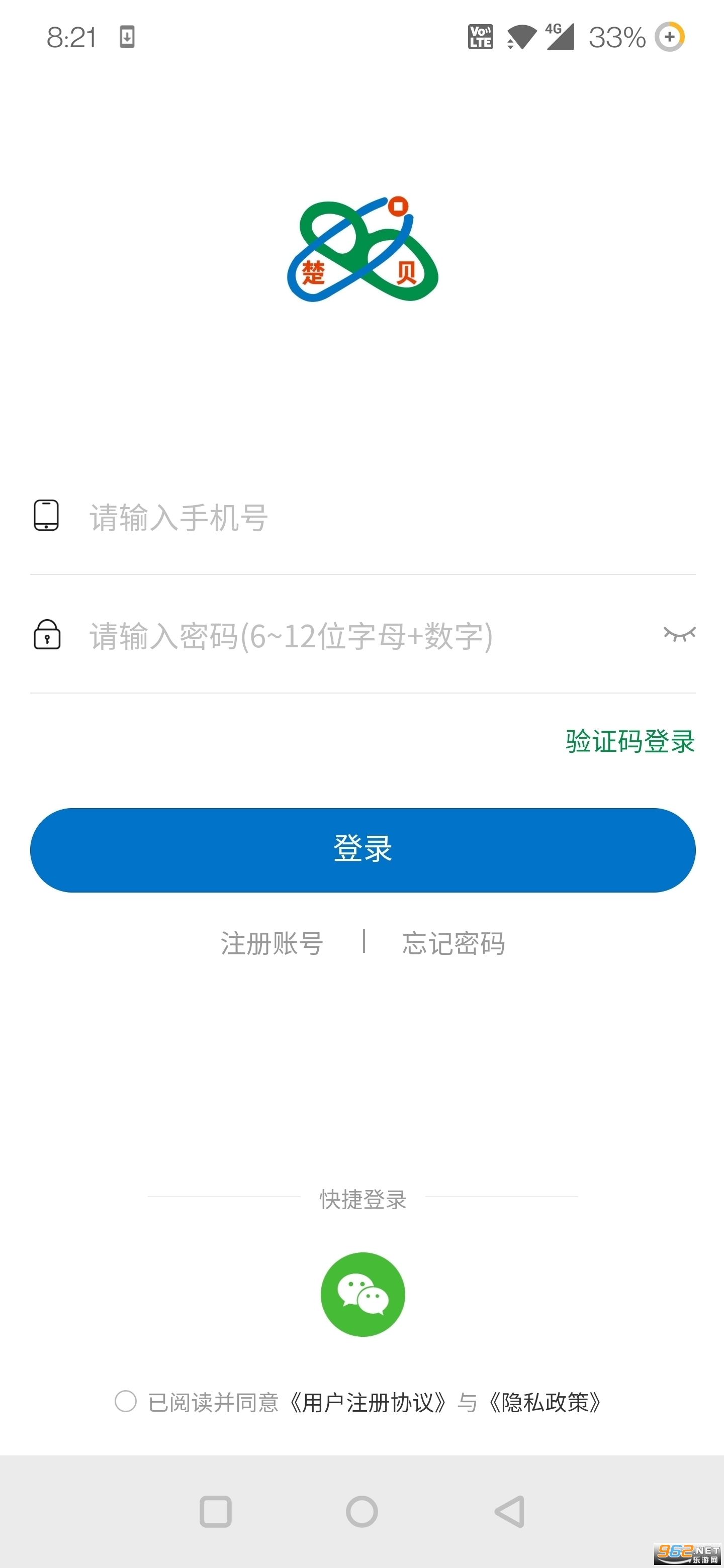Open the 《隐私政策》 privacy policy
This screenshot has width=724, height=1568.
(x=545, y=1403)
